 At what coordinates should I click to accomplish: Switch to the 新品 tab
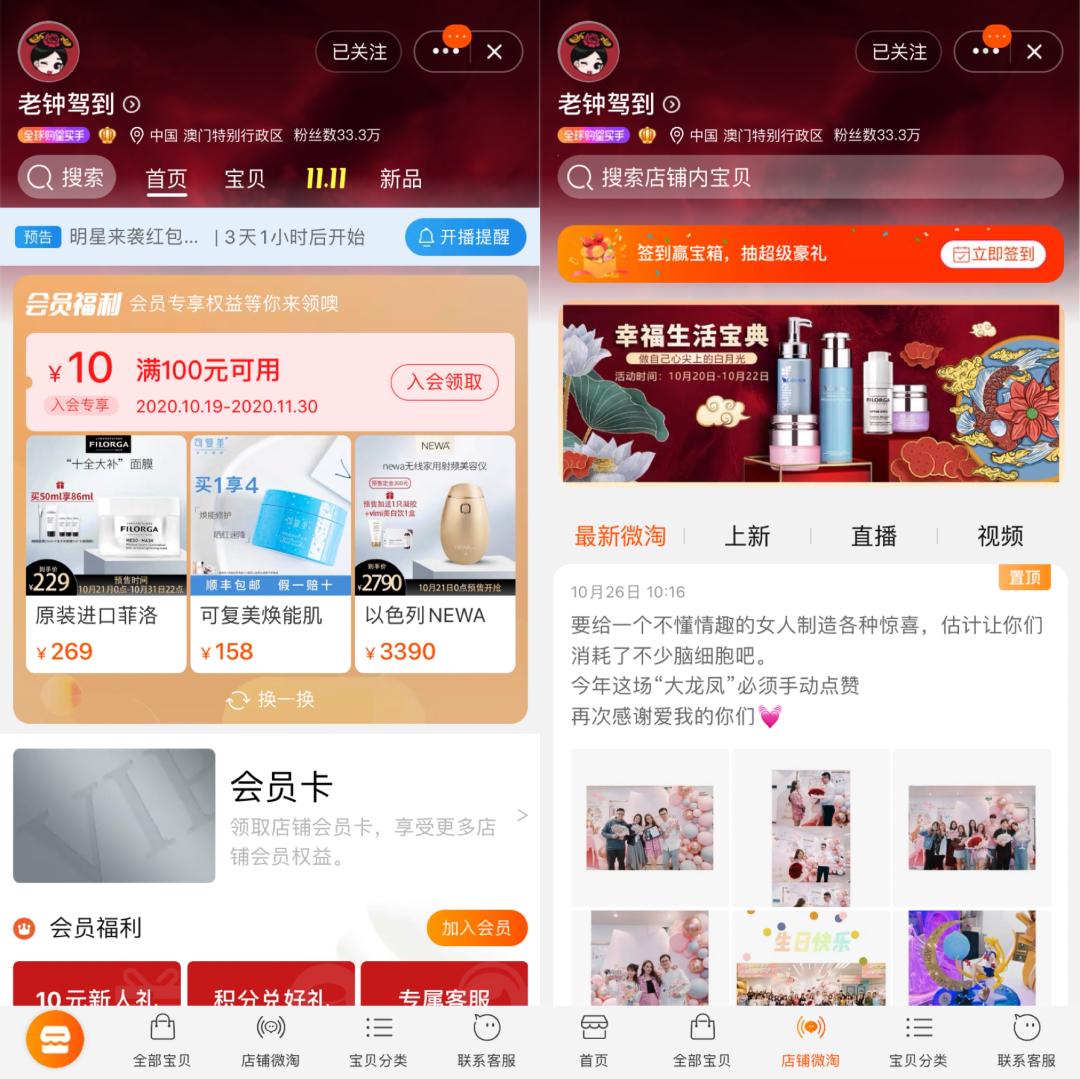(400, 179)
